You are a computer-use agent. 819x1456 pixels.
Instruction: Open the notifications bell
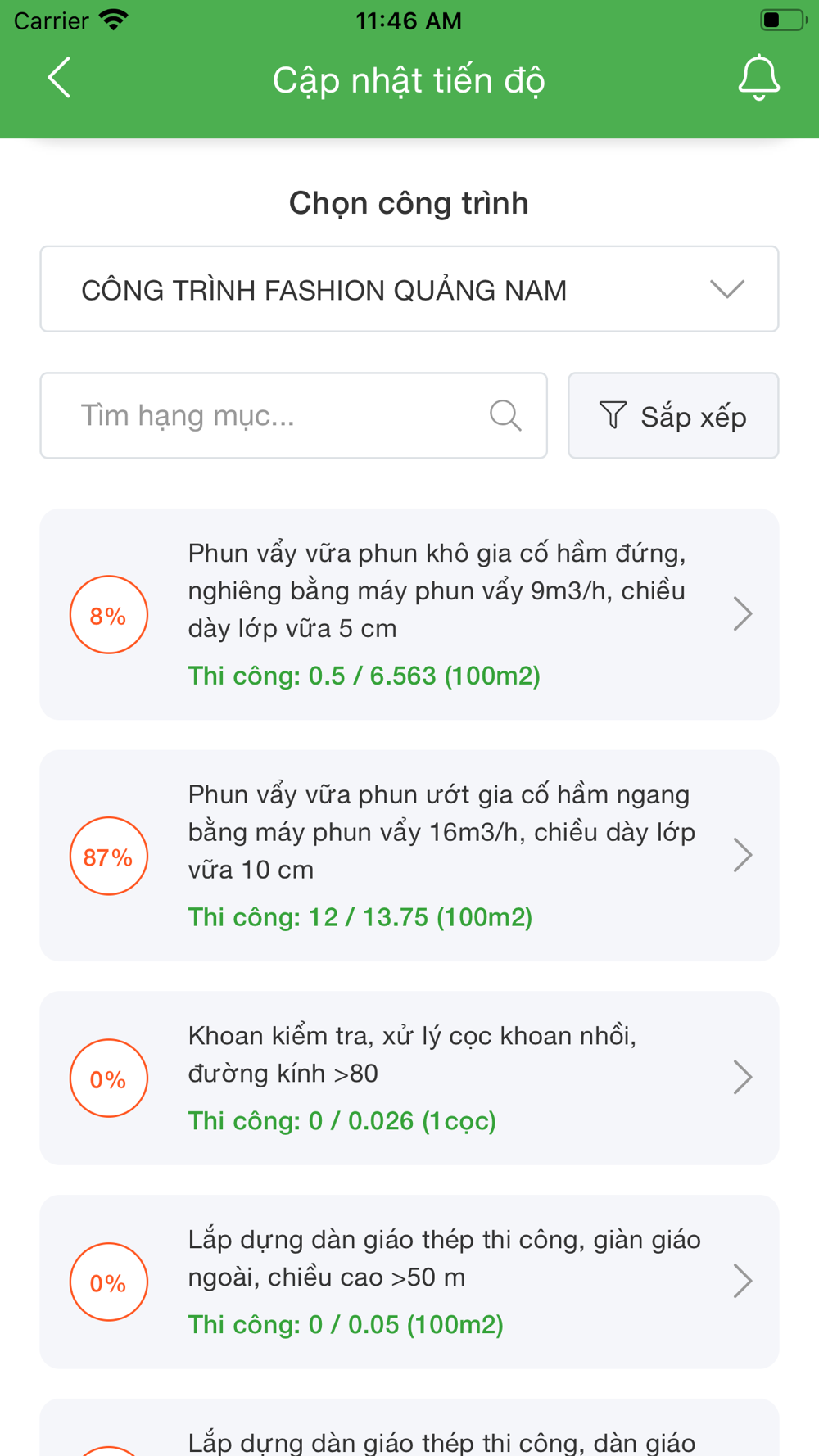[758, 79]
